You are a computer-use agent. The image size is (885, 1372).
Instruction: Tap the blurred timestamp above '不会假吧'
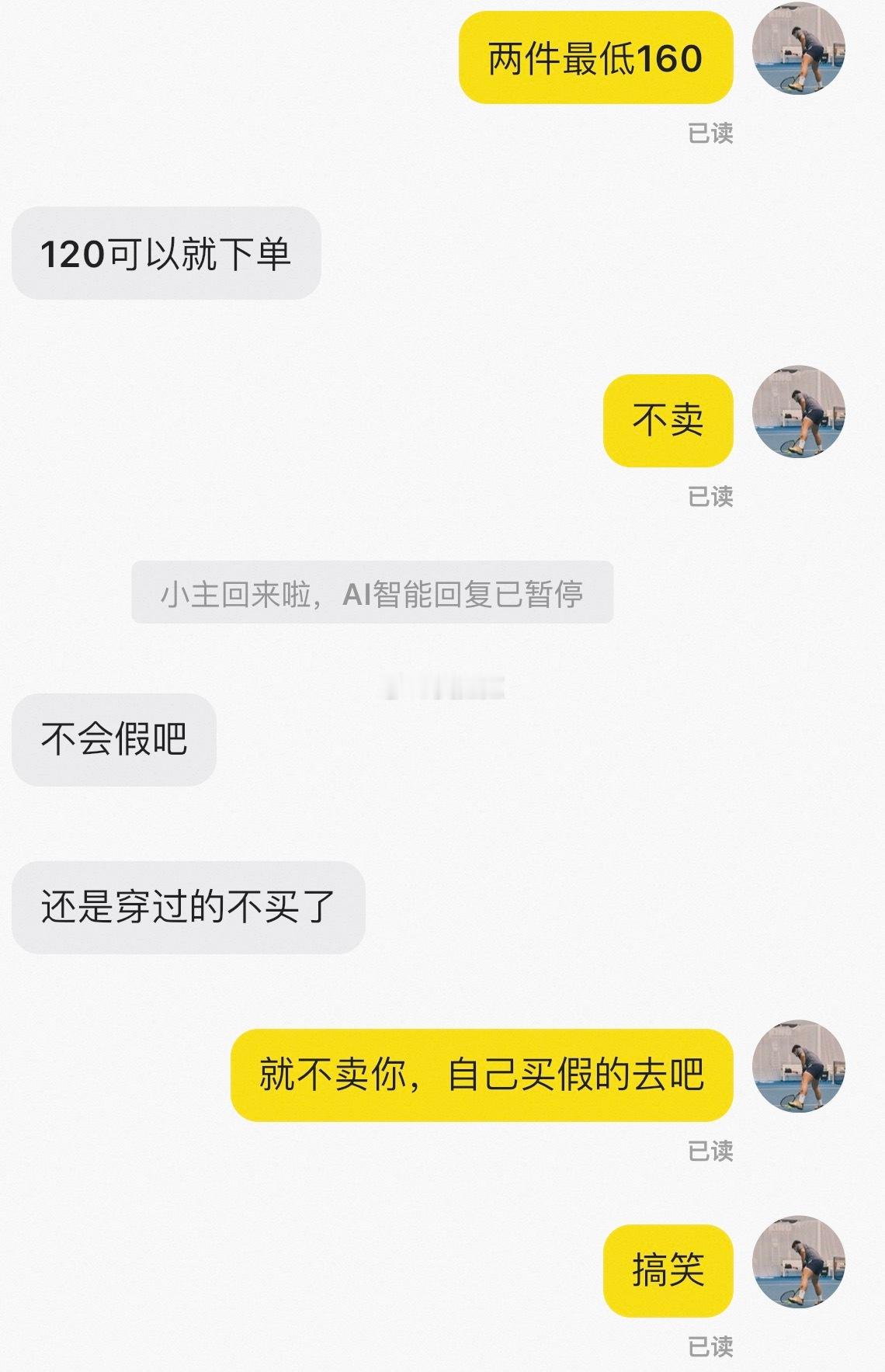click(446, 686)
